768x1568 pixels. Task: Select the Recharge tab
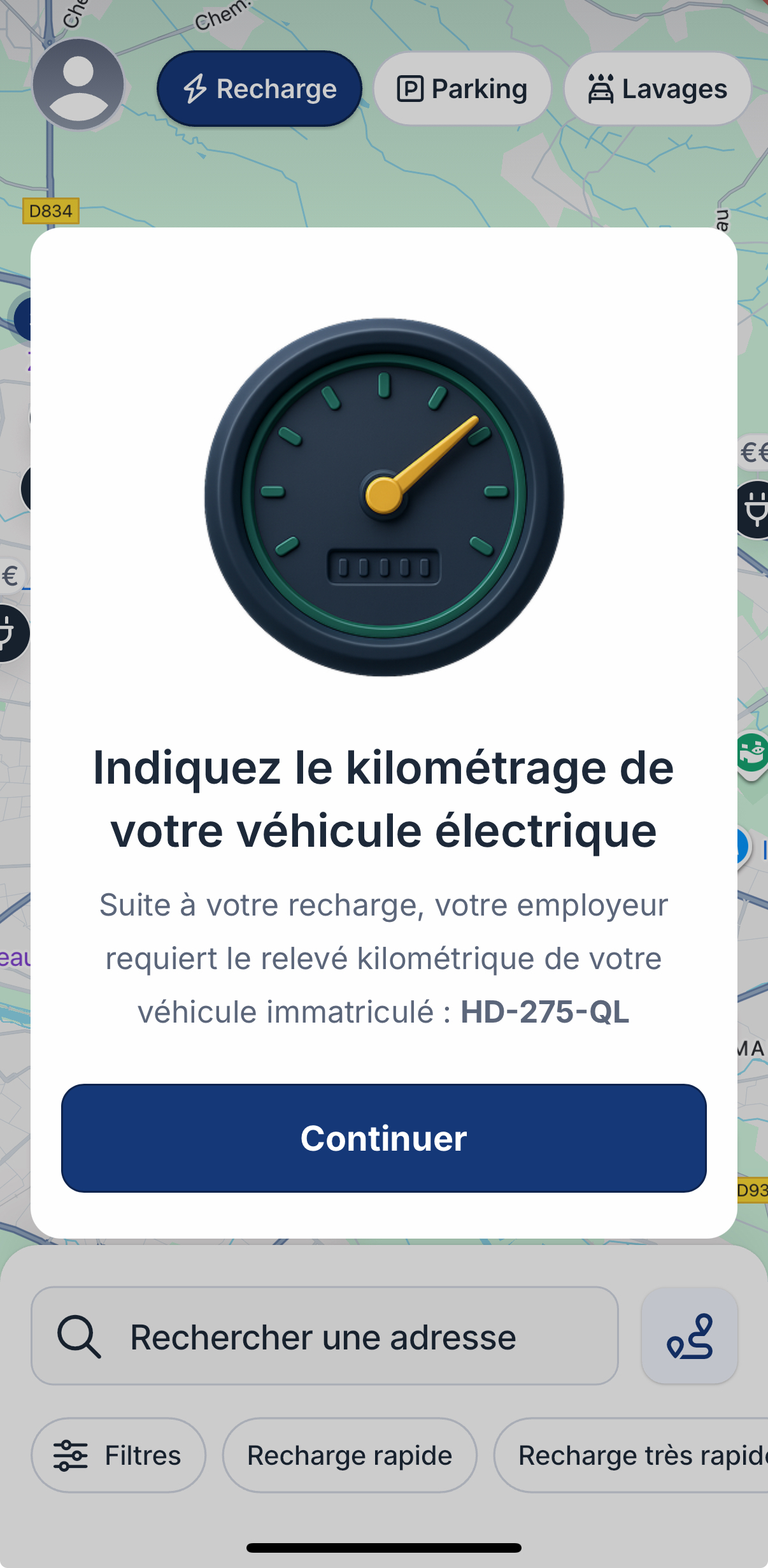point(260,89)
